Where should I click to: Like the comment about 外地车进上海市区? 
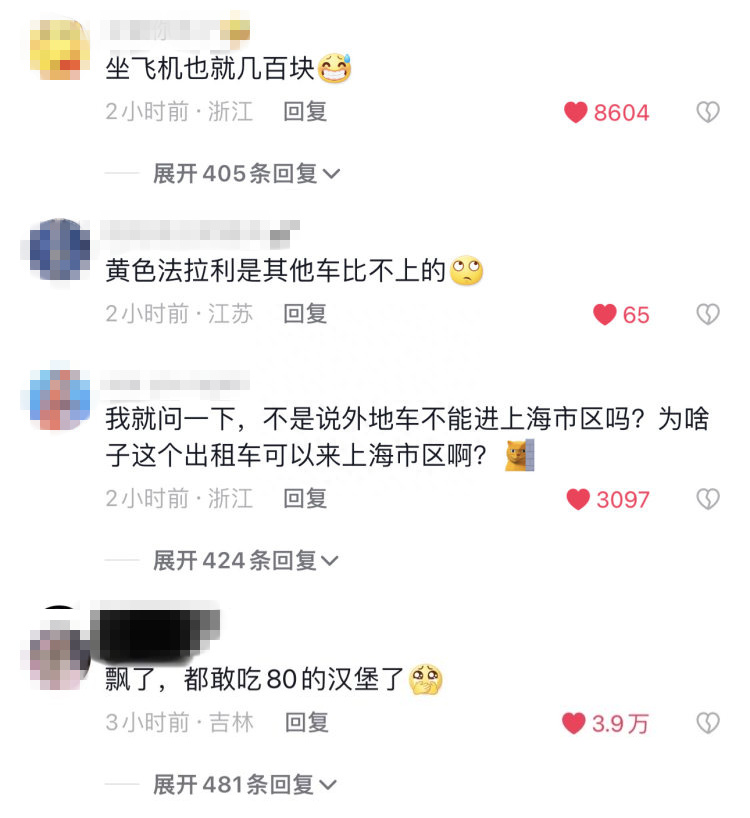point(578,499)
